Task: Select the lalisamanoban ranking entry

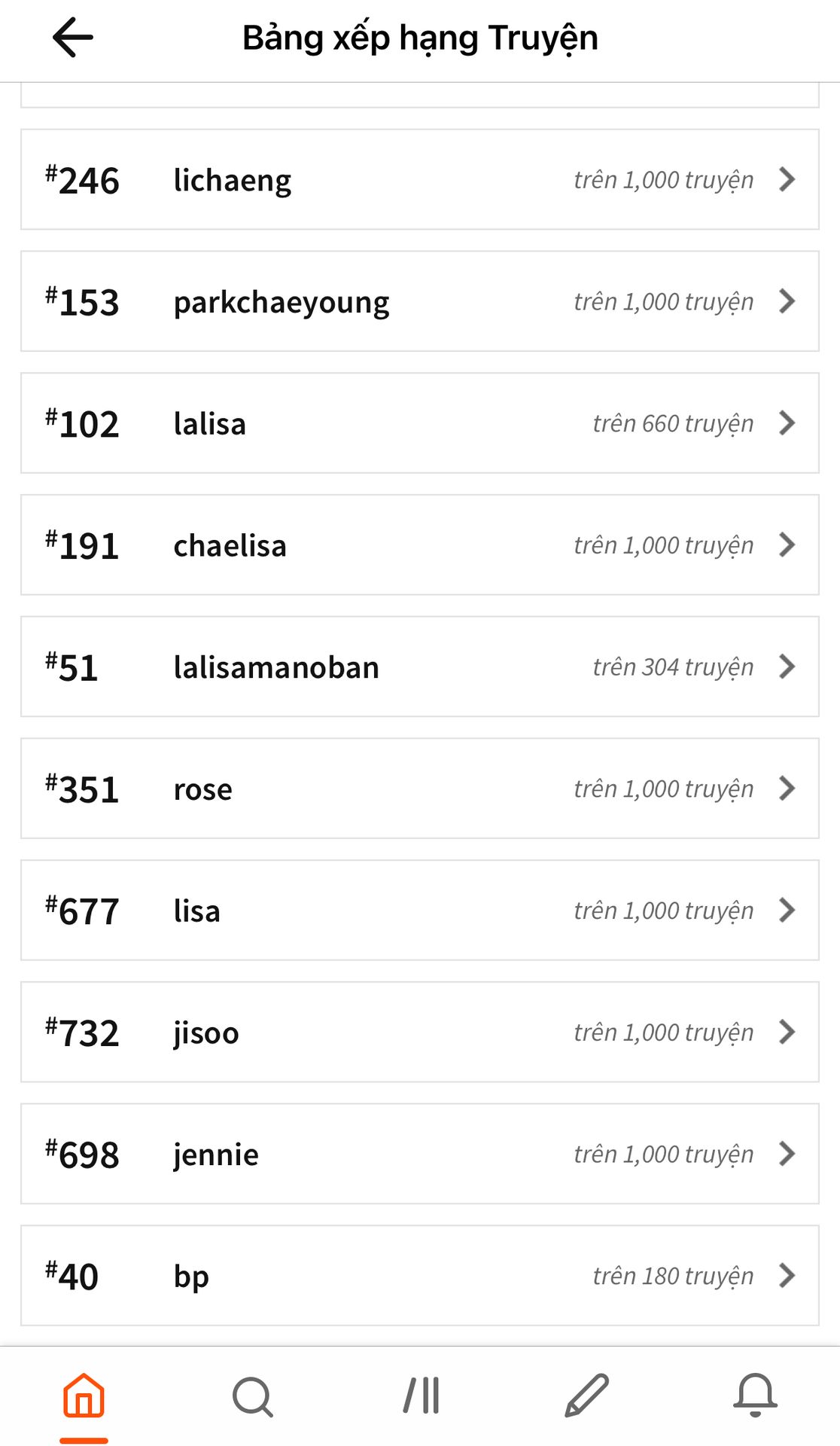Action: click(420, 667)
